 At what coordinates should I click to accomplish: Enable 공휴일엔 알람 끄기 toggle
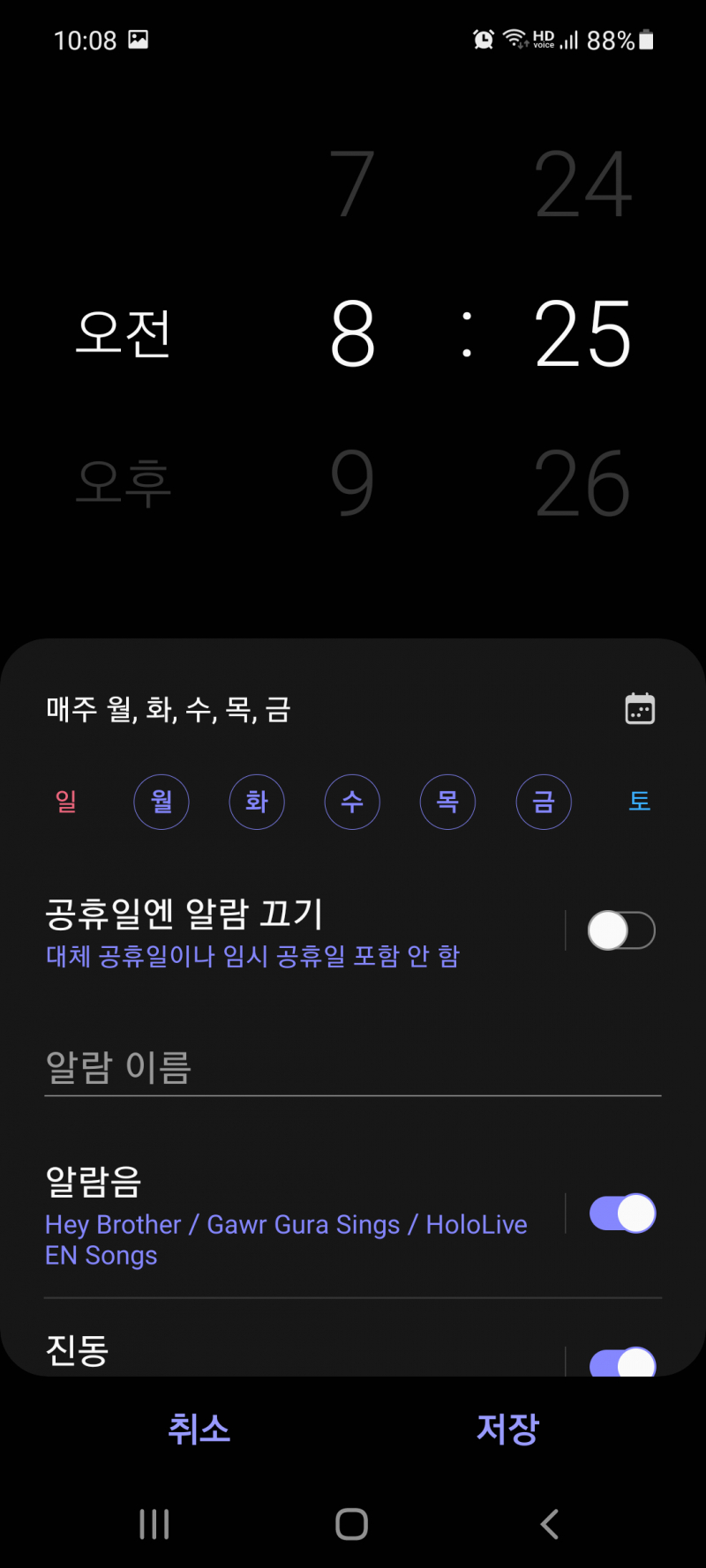pyautogui.click(x=621, y=930)
